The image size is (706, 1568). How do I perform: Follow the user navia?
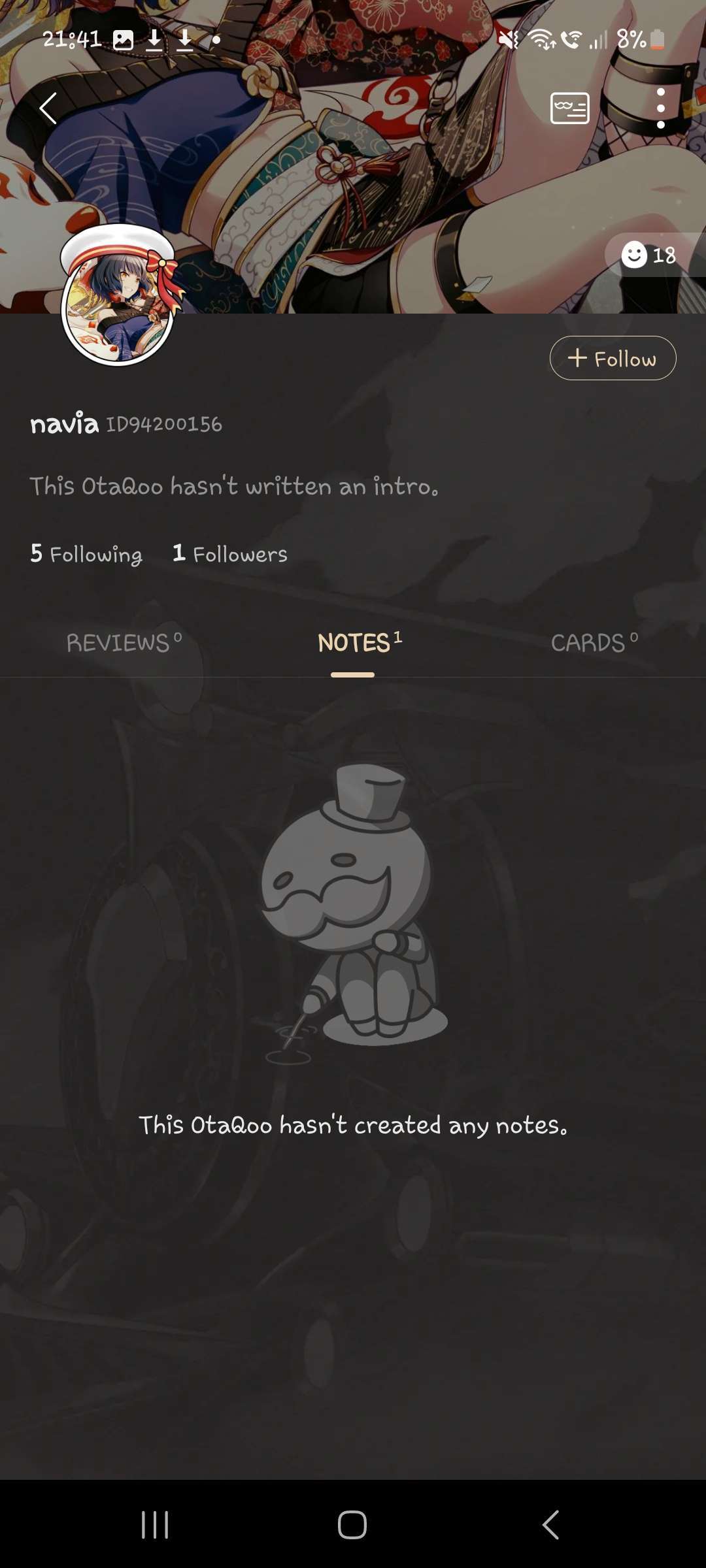coord(613,358)
